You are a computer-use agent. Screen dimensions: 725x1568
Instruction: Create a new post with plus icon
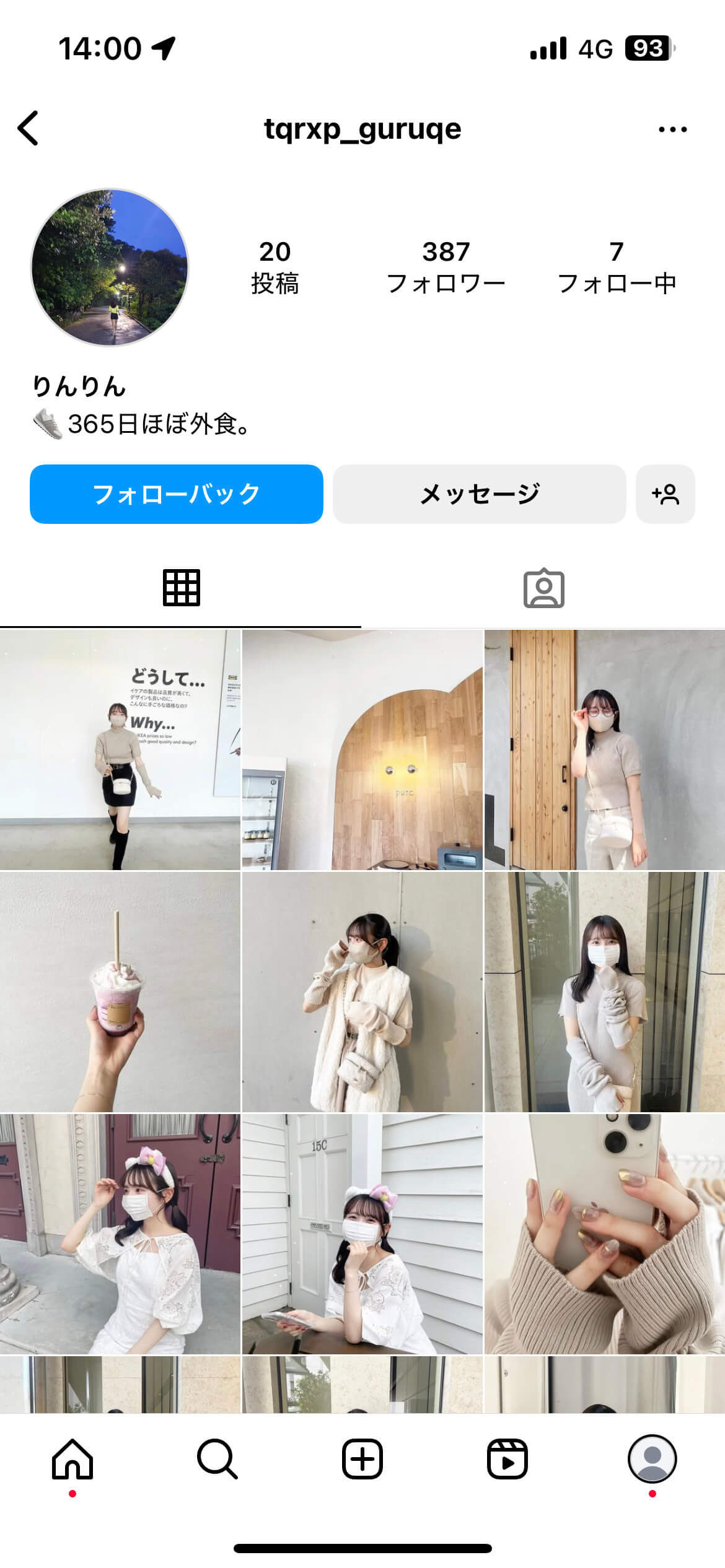tap(362, 1459)
